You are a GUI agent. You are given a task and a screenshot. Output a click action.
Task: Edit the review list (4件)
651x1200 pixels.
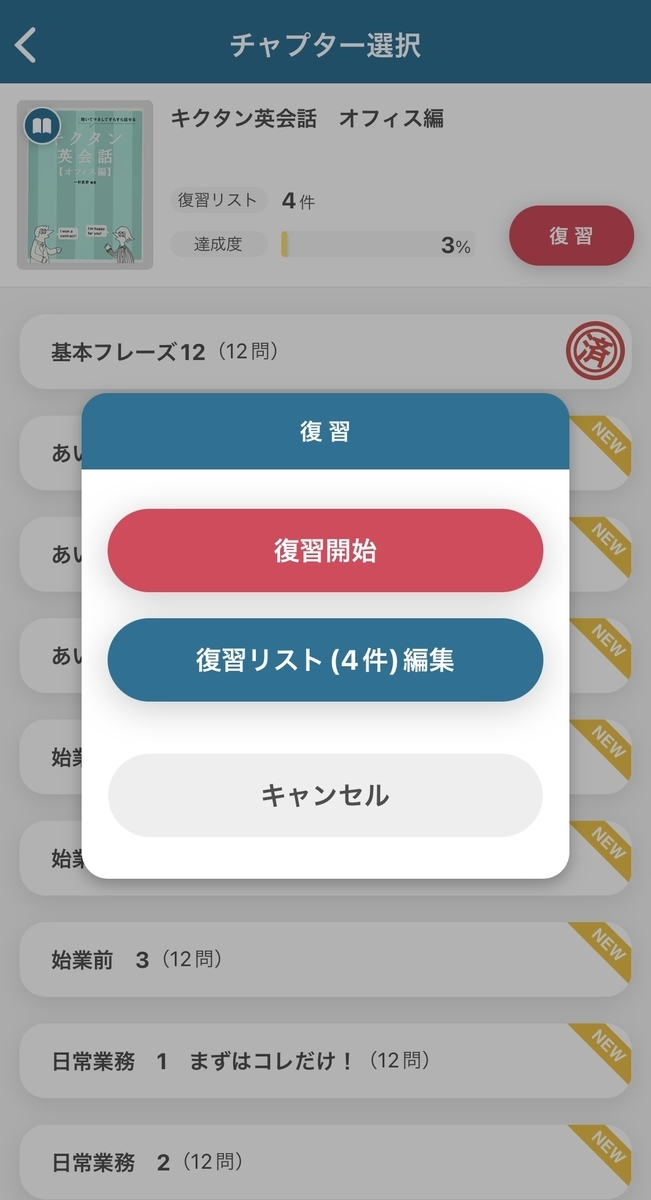pyautogui.click(x=325, y=660)
